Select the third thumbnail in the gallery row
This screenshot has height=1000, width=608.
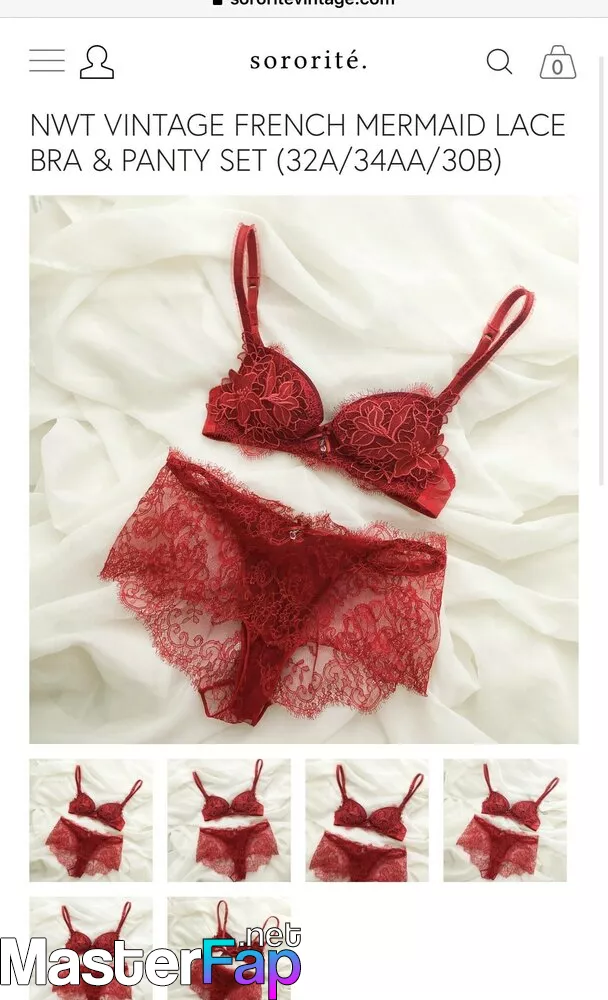(x=367, y=820)
